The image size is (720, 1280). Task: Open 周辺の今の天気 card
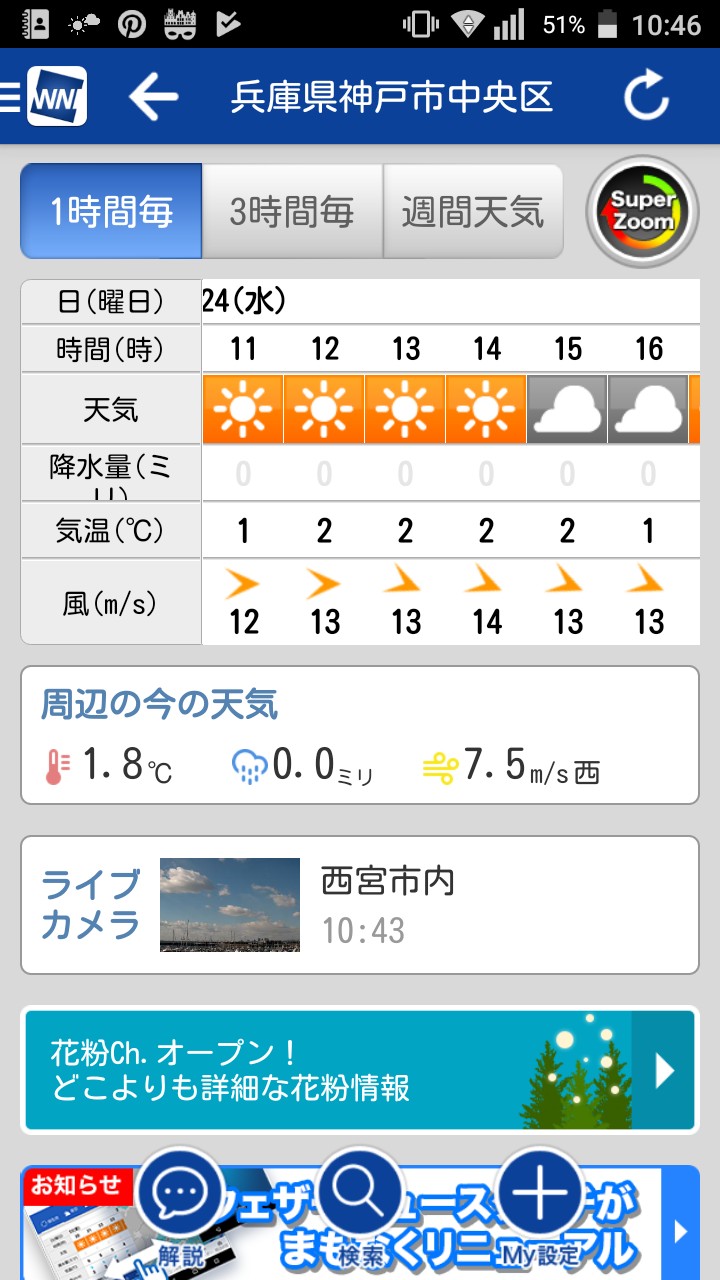pos(360,735)
